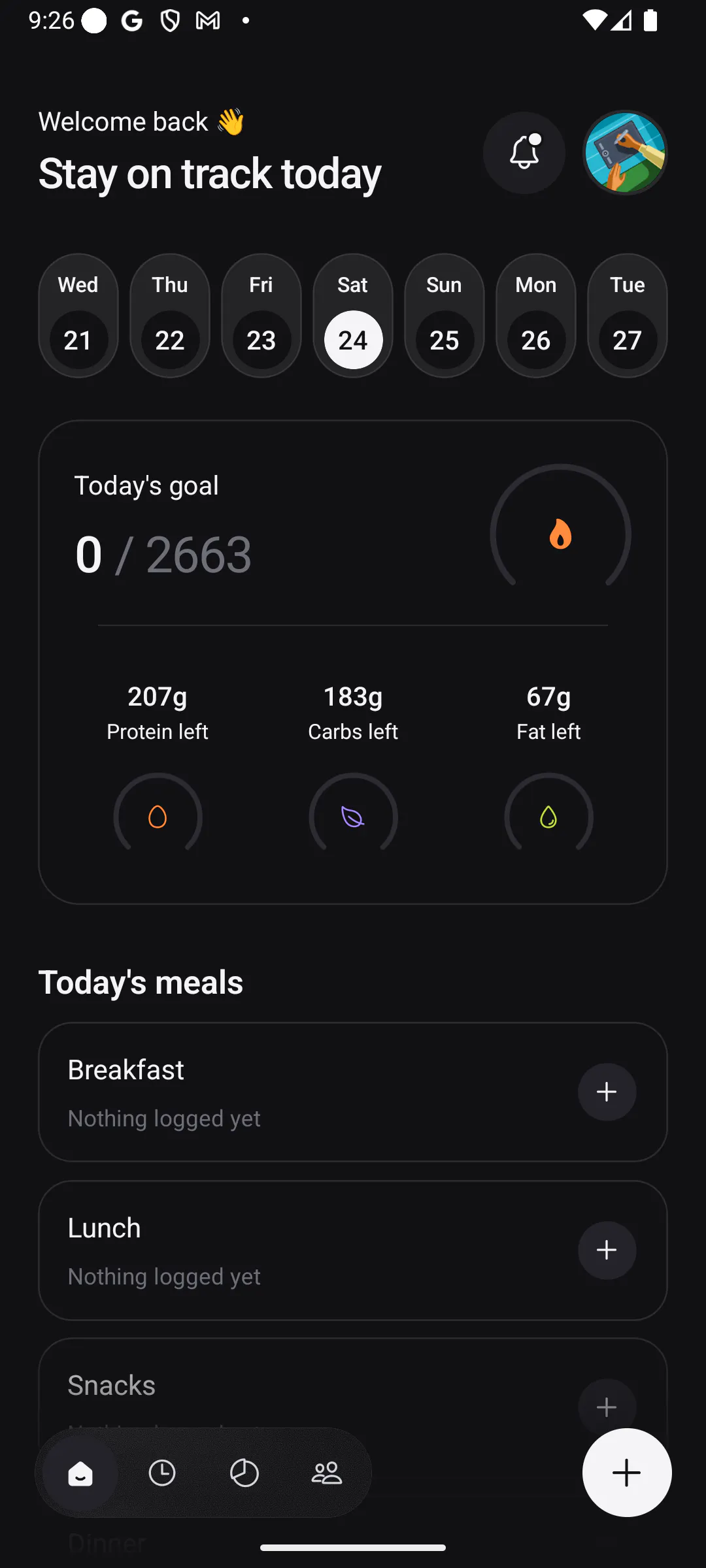The width and height of the screenshot is (706, 1568).
Task: Select Wednesday 21 in the date strip
Action: 78,316
